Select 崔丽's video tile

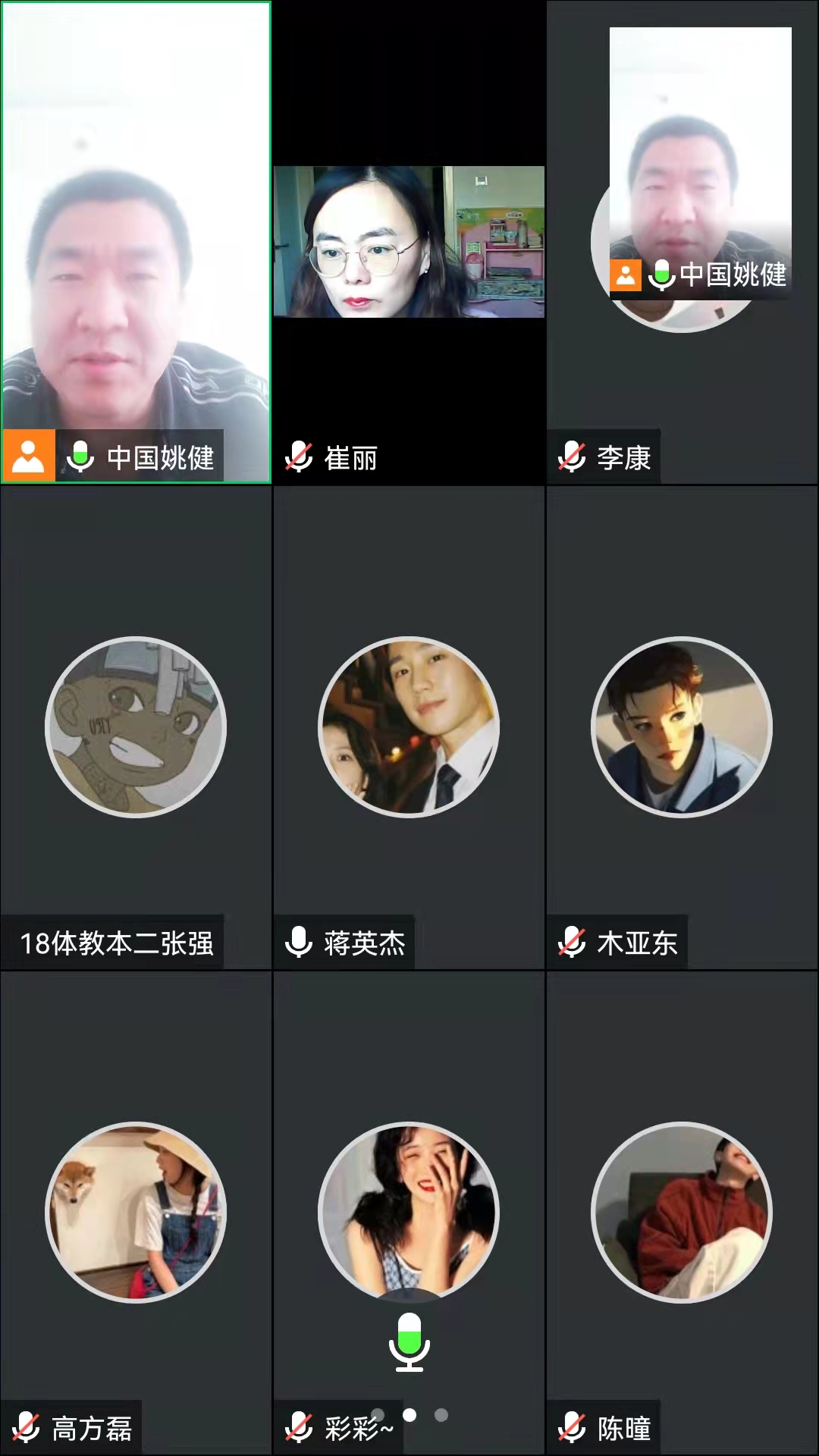click(409, 241)
